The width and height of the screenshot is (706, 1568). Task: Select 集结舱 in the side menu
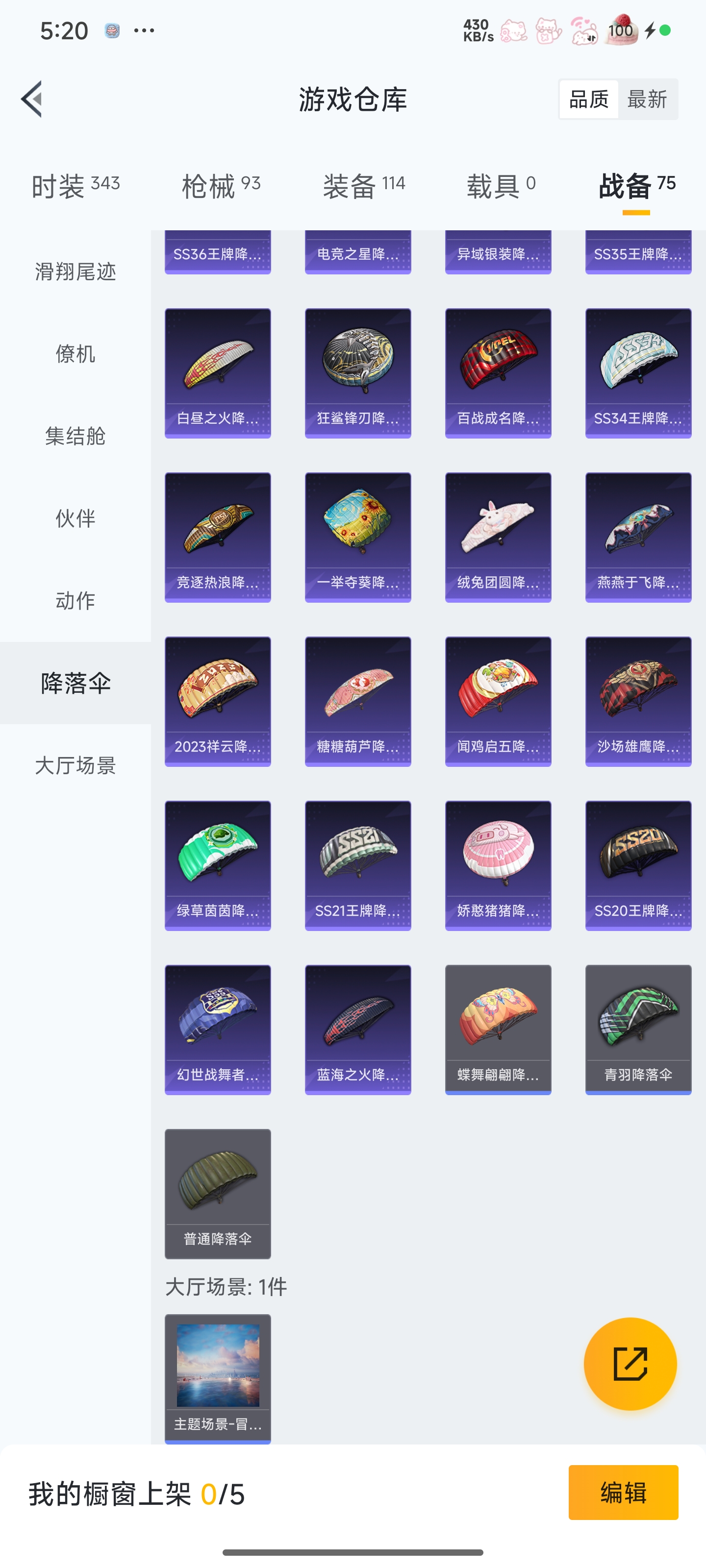75,436
